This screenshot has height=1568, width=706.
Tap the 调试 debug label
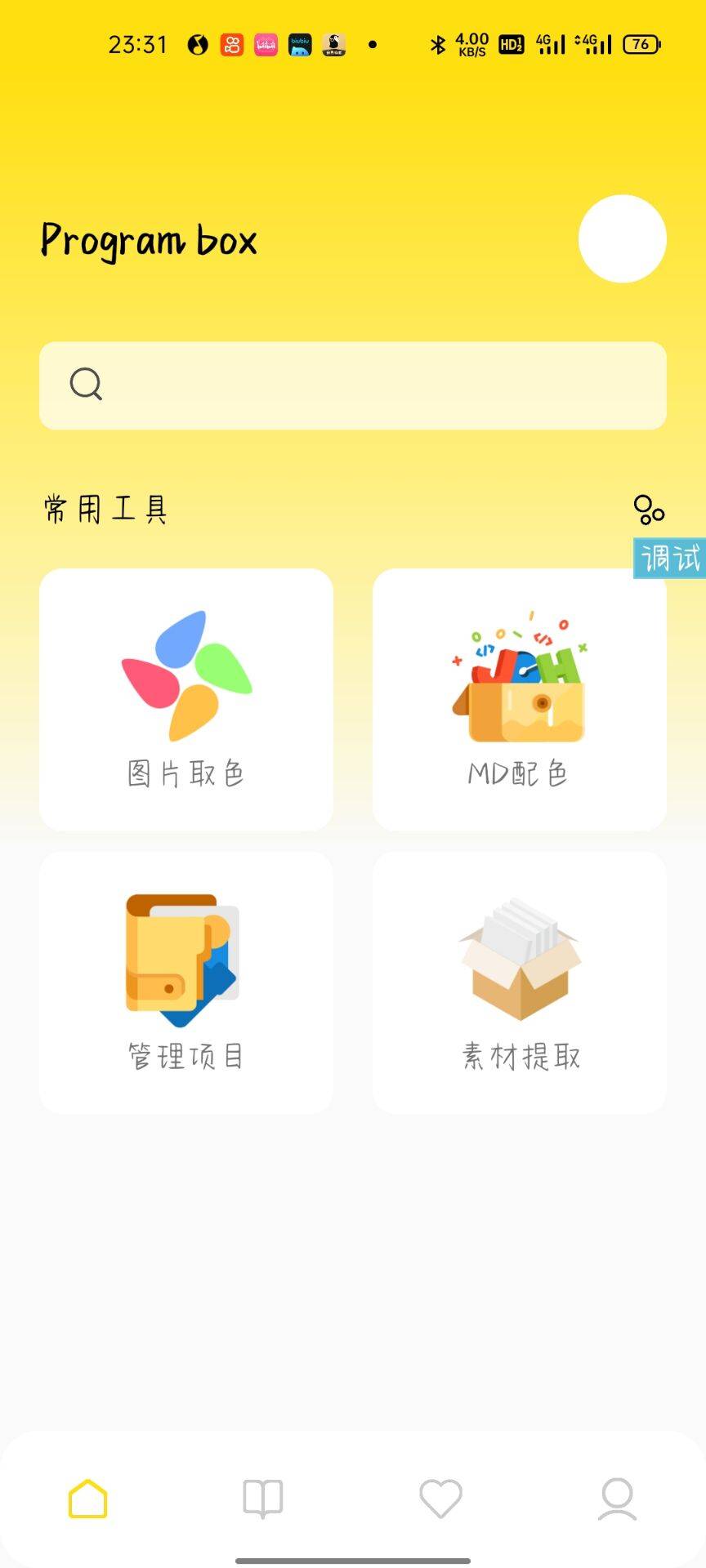point(670,559)
